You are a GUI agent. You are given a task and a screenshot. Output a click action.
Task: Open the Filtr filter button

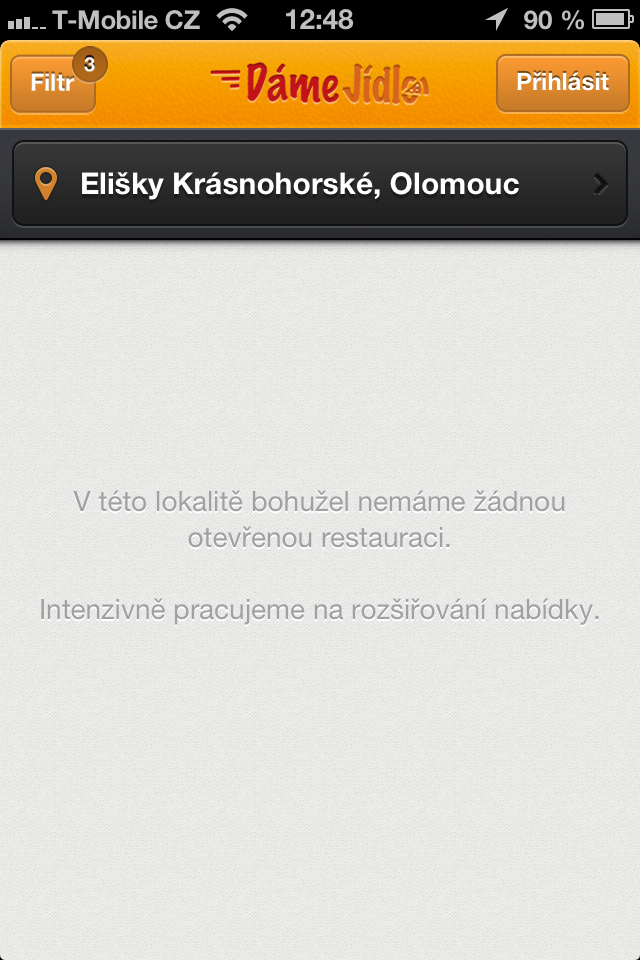pyautogui.click(x=53, y=84)
